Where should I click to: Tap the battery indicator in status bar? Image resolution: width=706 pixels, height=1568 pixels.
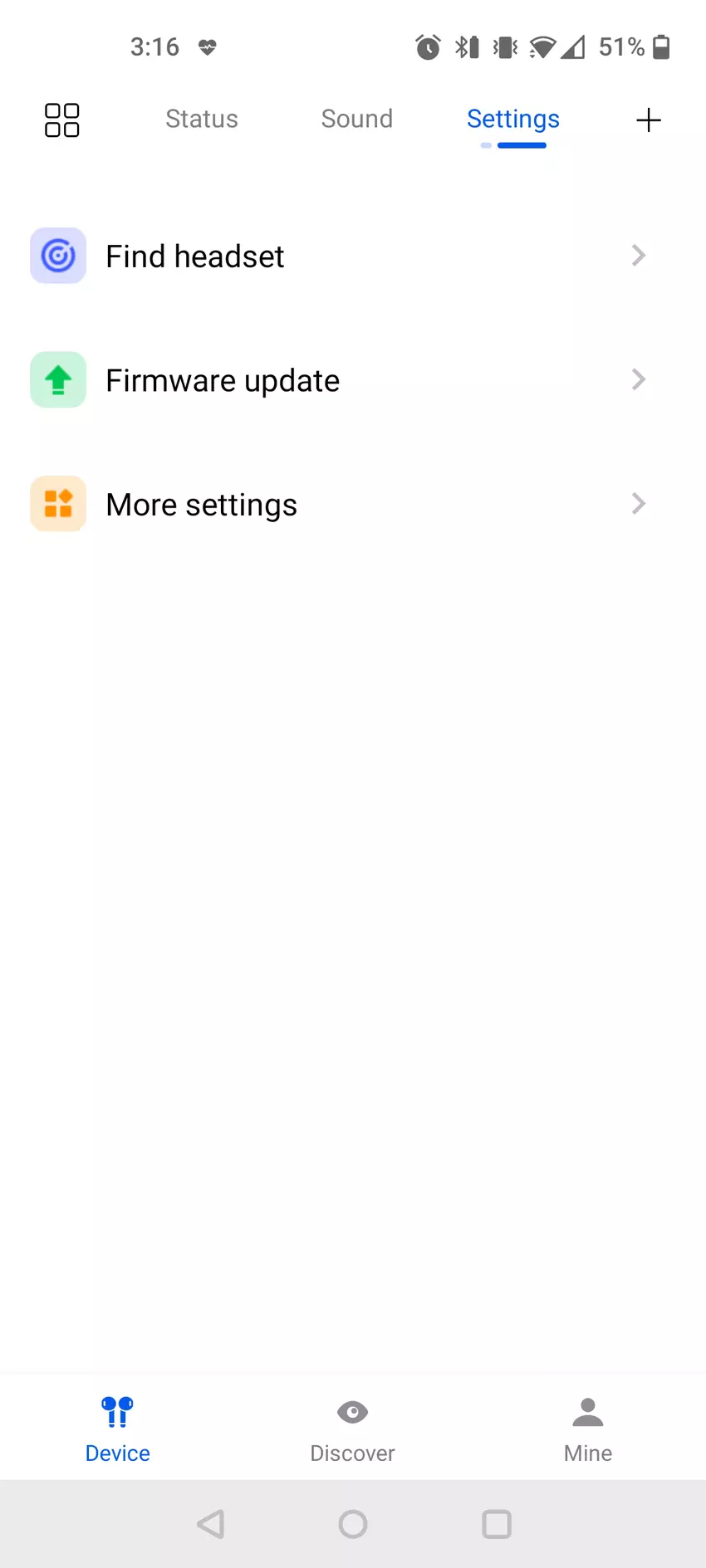pos(660,47)
